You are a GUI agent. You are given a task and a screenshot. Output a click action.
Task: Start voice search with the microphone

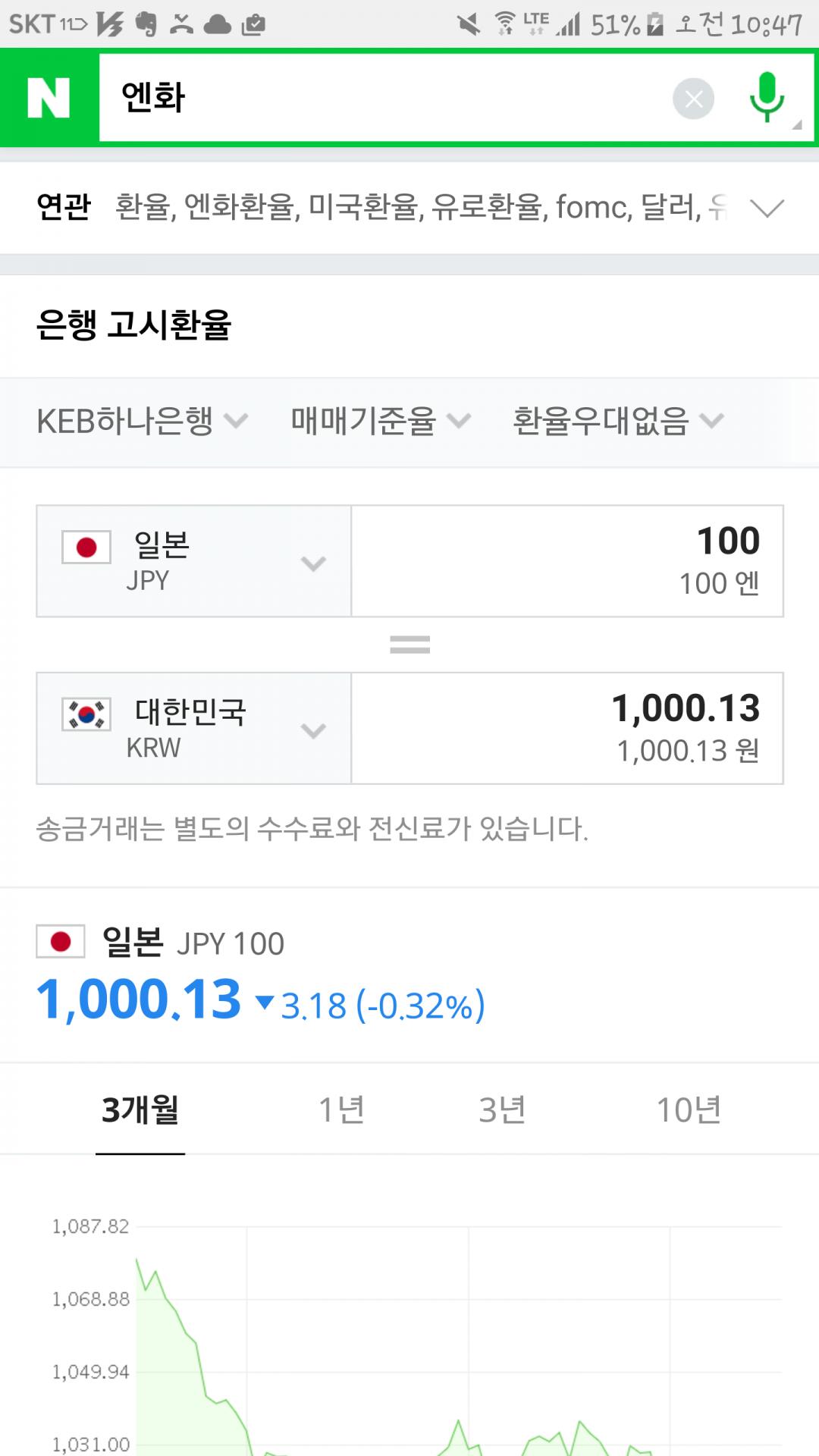pyautogui.click(x=767, y=97)
